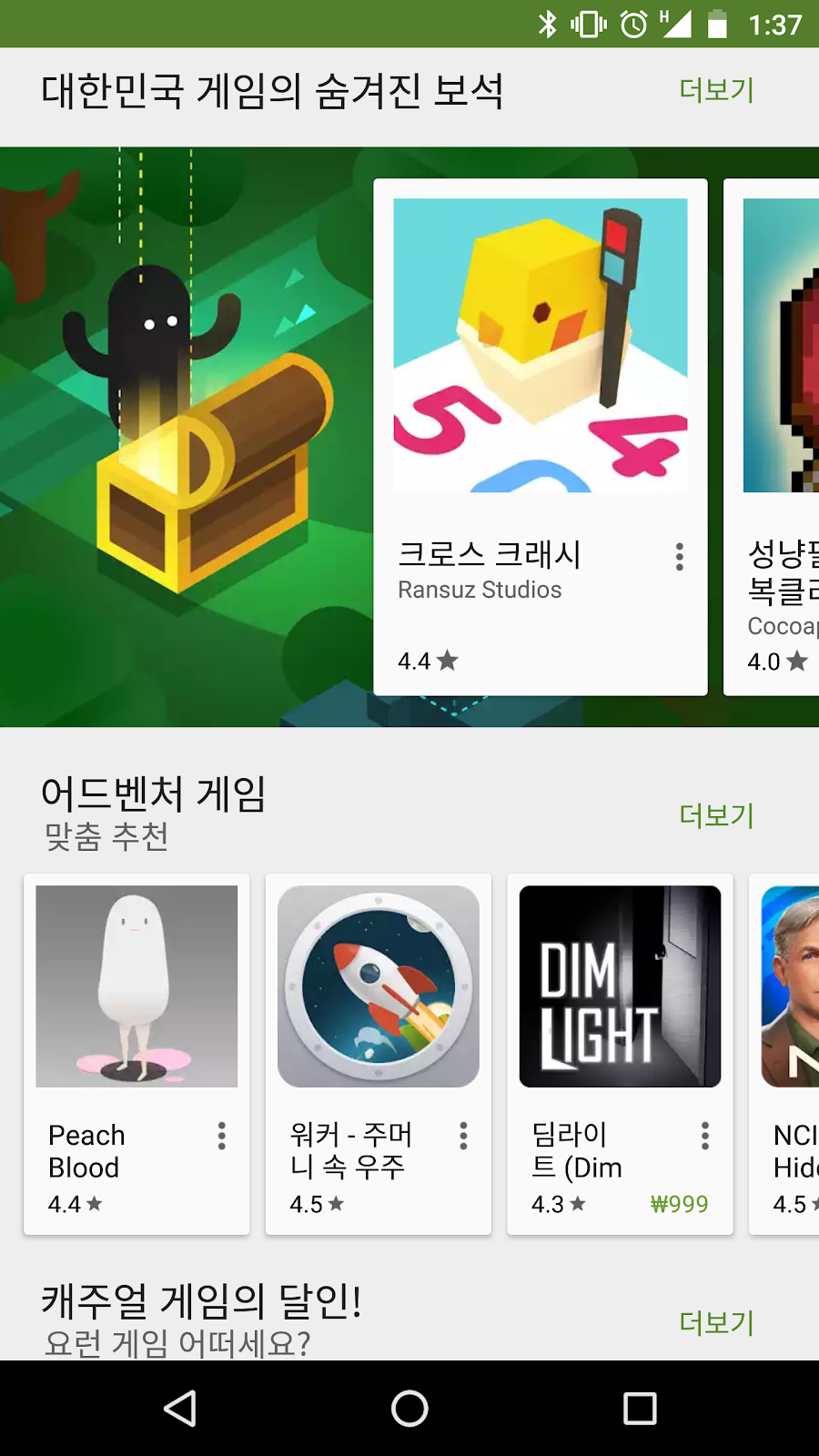The image size is (819, 1456).
Task: Open overflow menu on 딤라이트 card
Action: click(704, 1136)
